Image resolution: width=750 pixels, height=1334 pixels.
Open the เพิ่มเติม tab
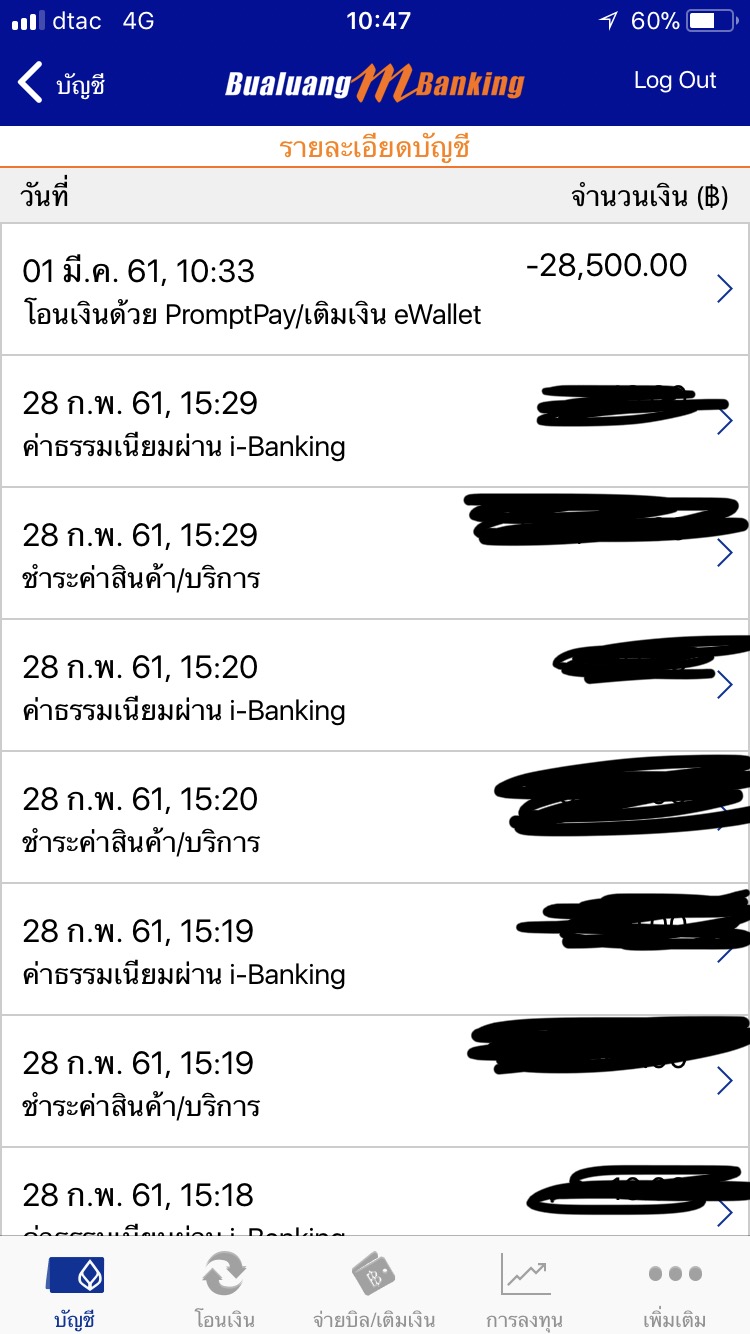pos(675,1288)
